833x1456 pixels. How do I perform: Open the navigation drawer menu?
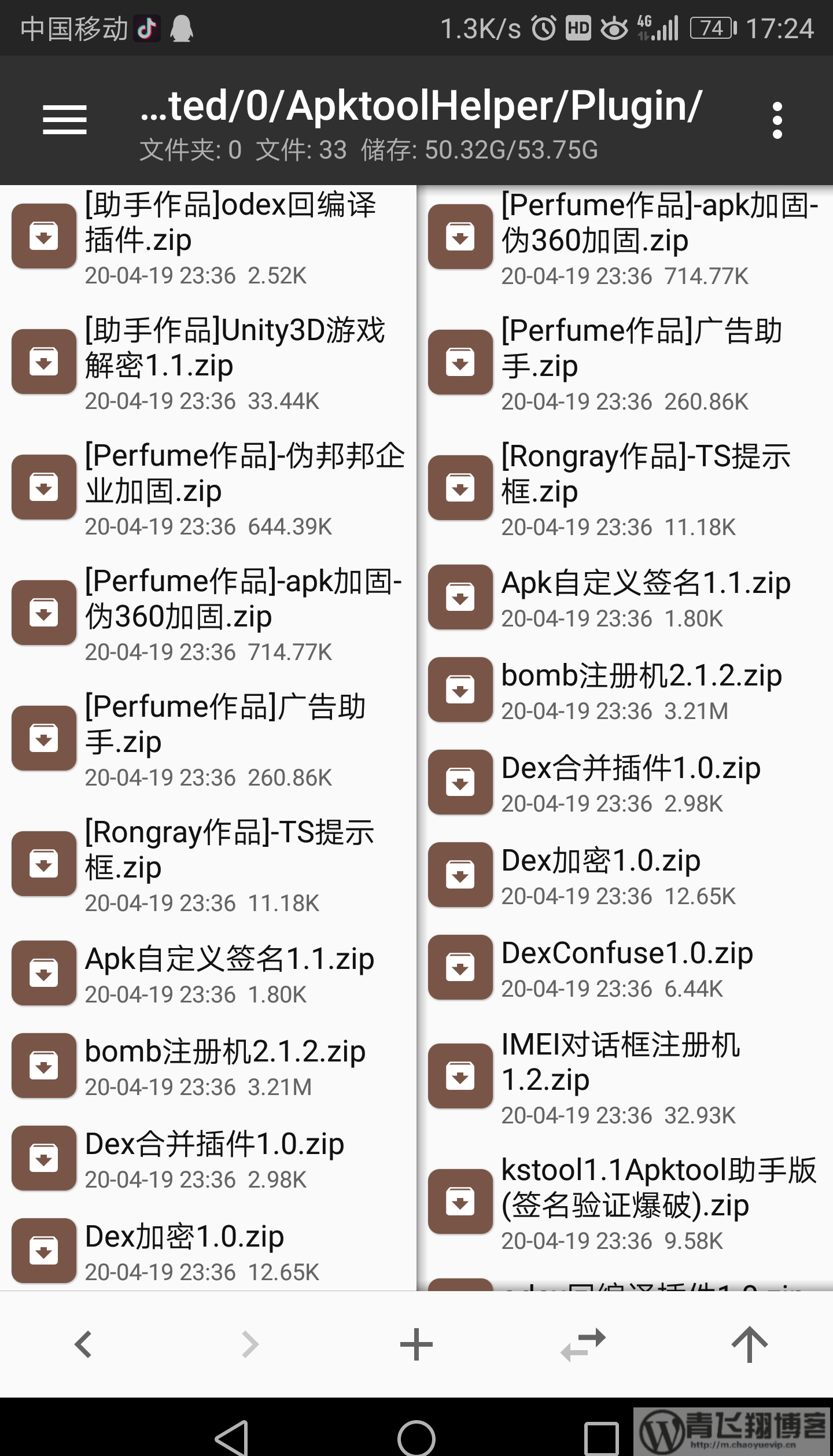pyautogui.click(x=64, y=120)
